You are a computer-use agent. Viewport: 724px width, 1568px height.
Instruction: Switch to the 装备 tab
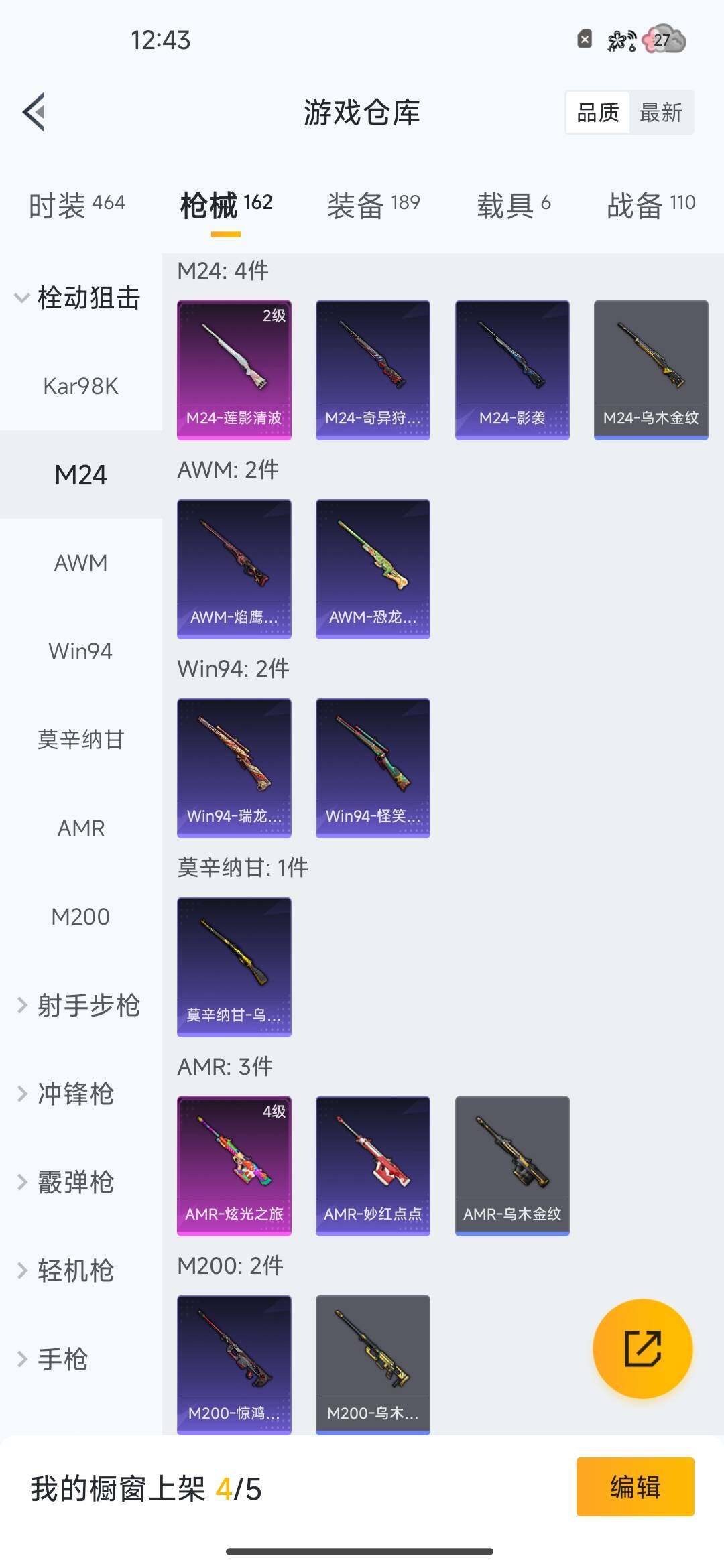coord(373,204)
